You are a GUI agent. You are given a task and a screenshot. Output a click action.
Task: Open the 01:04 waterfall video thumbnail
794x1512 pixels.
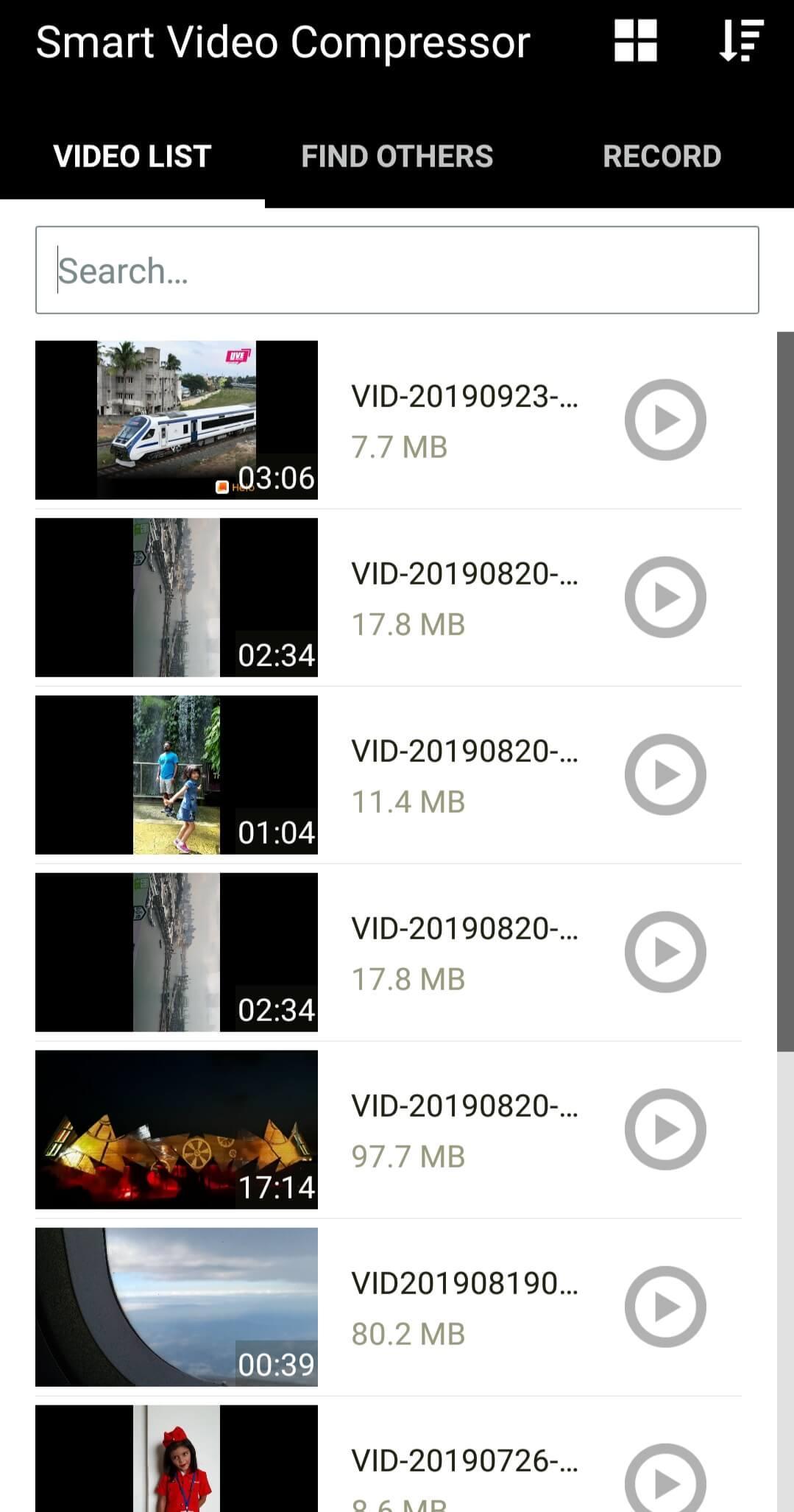(x=177, y=774)
